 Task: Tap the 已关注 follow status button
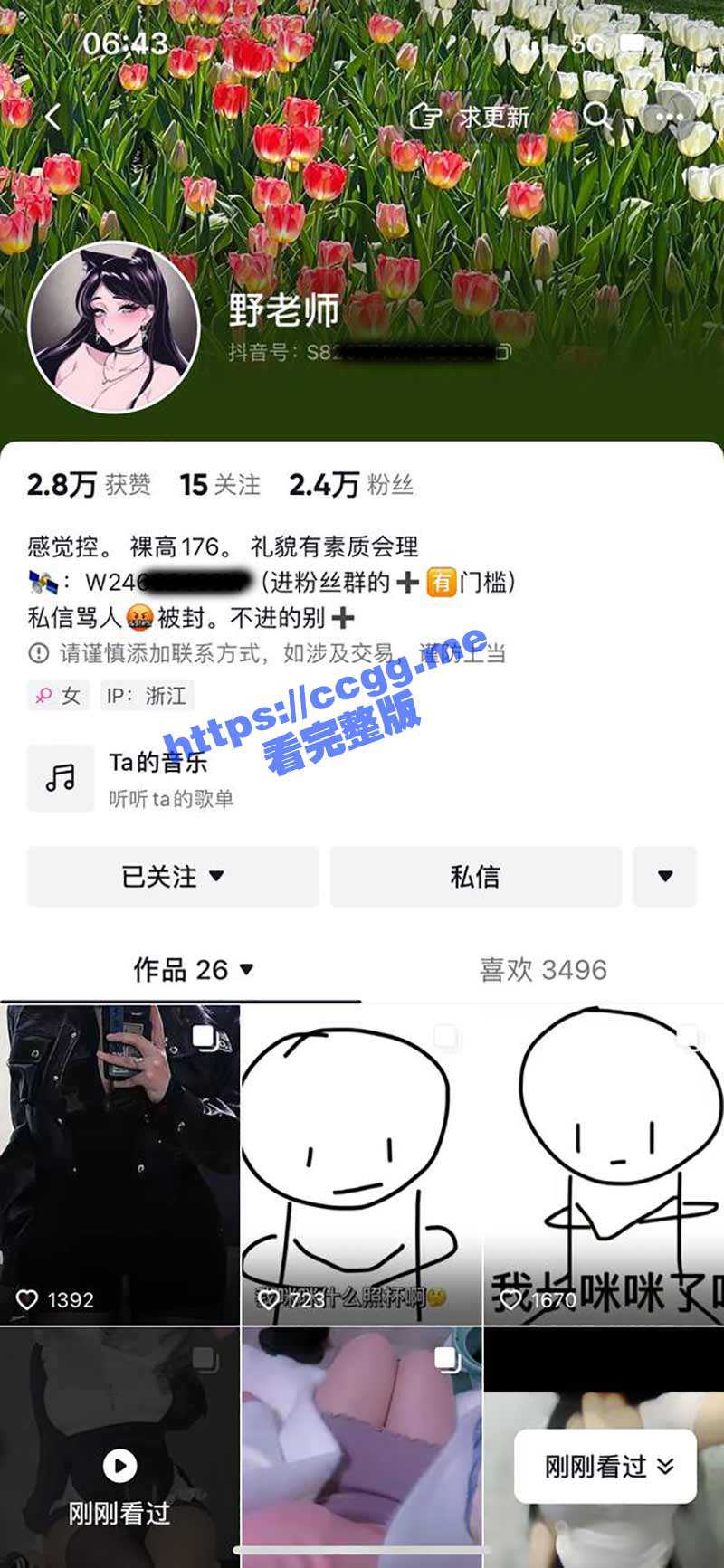coord(173,876)
